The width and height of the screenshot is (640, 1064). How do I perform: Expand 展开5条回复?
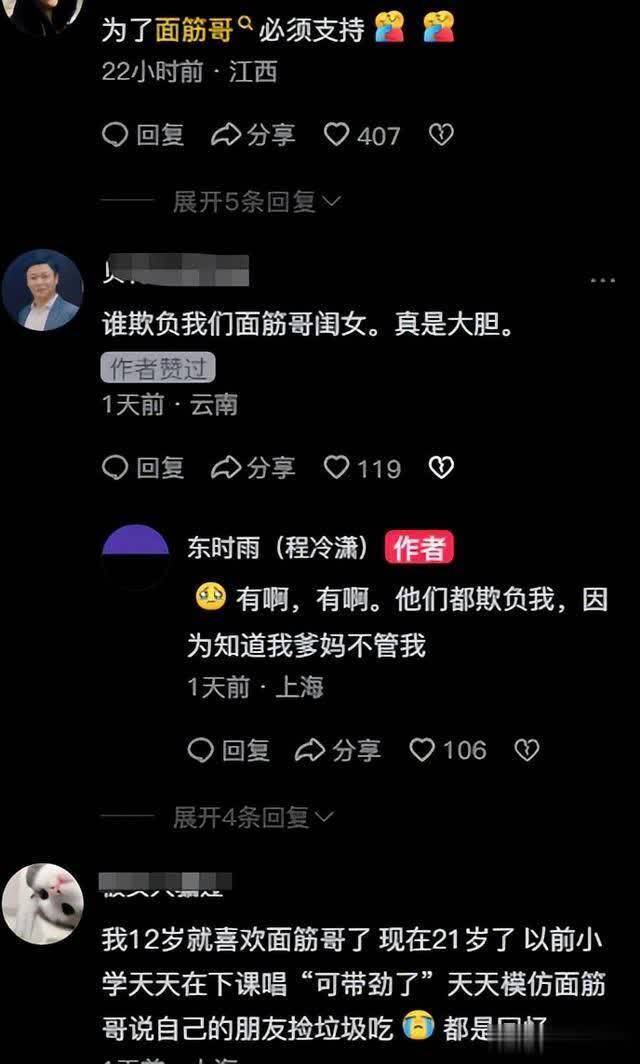pyautogui.click(x=256, y=202)
